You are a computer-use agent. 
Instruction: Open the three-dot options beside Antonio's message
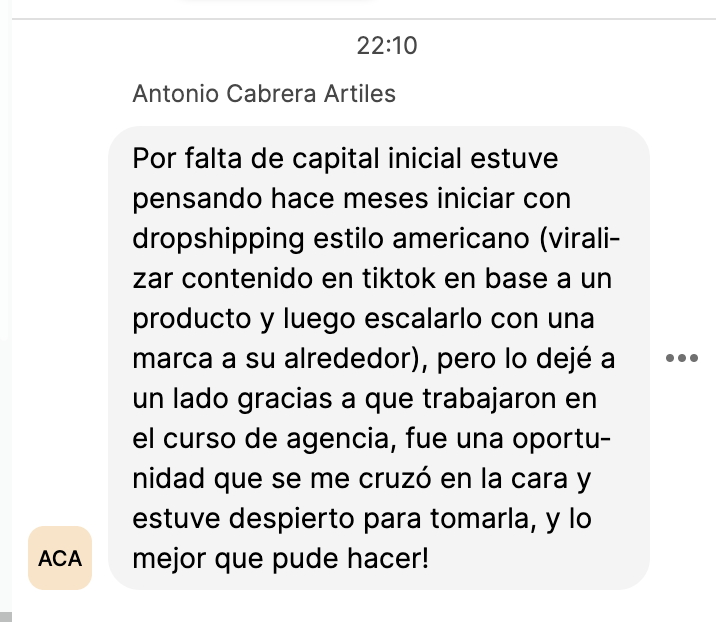pos(681,358)
